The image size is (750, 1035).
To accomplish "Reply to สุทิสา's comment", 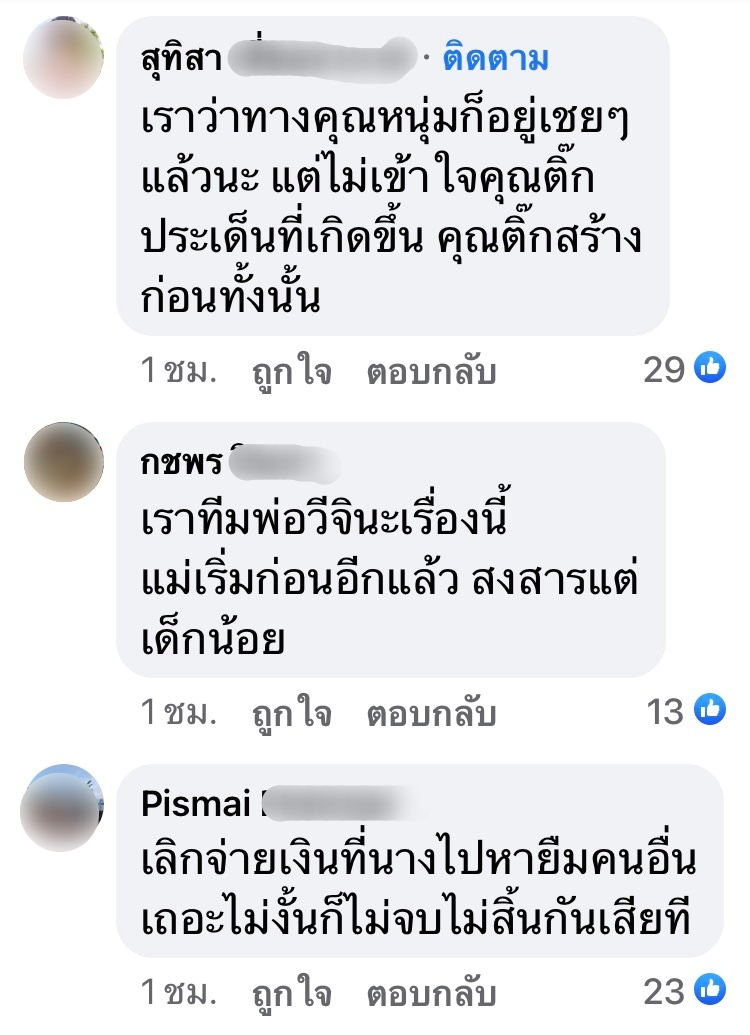I will [x=431, y=372].
